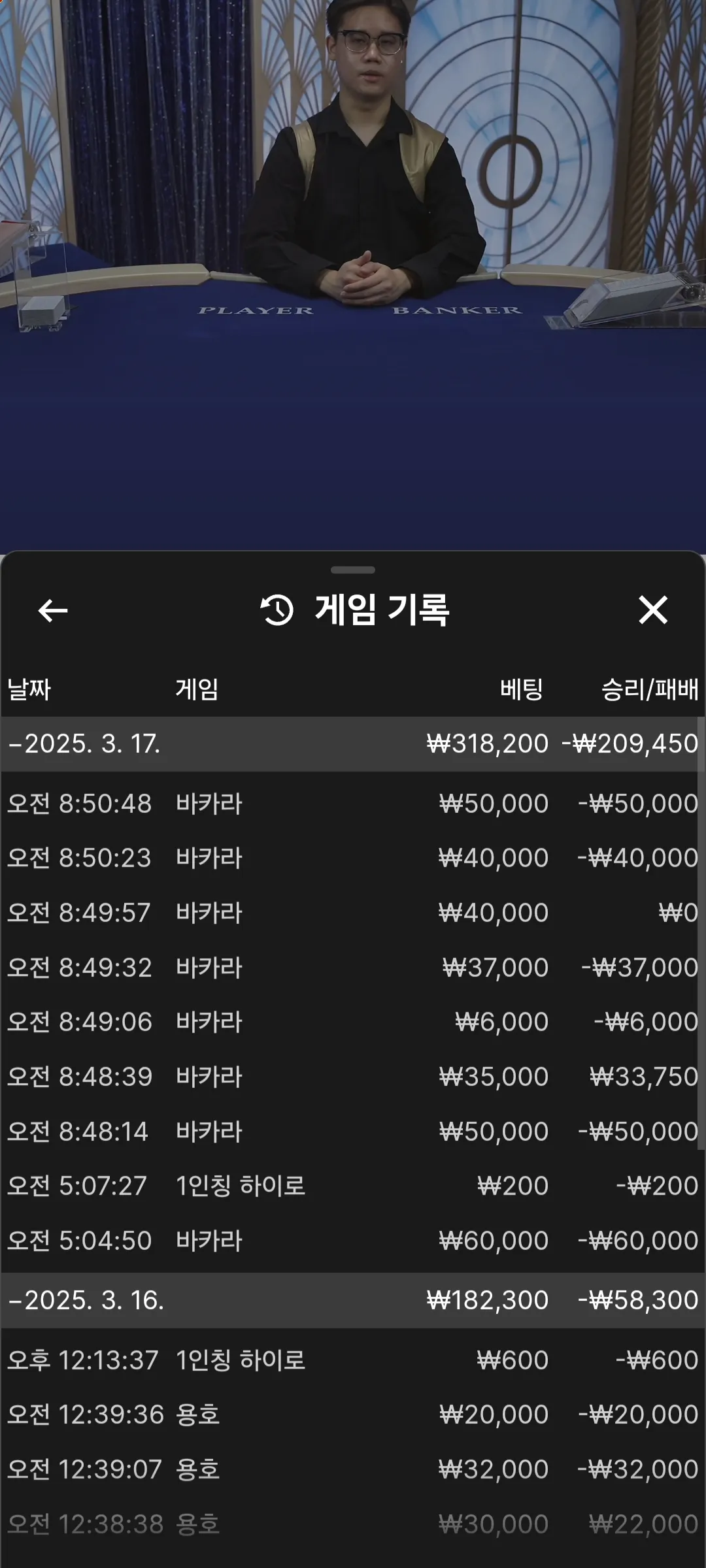Open the 오전 12:38:38 용호 record
The image size is (706, 1568).
point(353,1524)
